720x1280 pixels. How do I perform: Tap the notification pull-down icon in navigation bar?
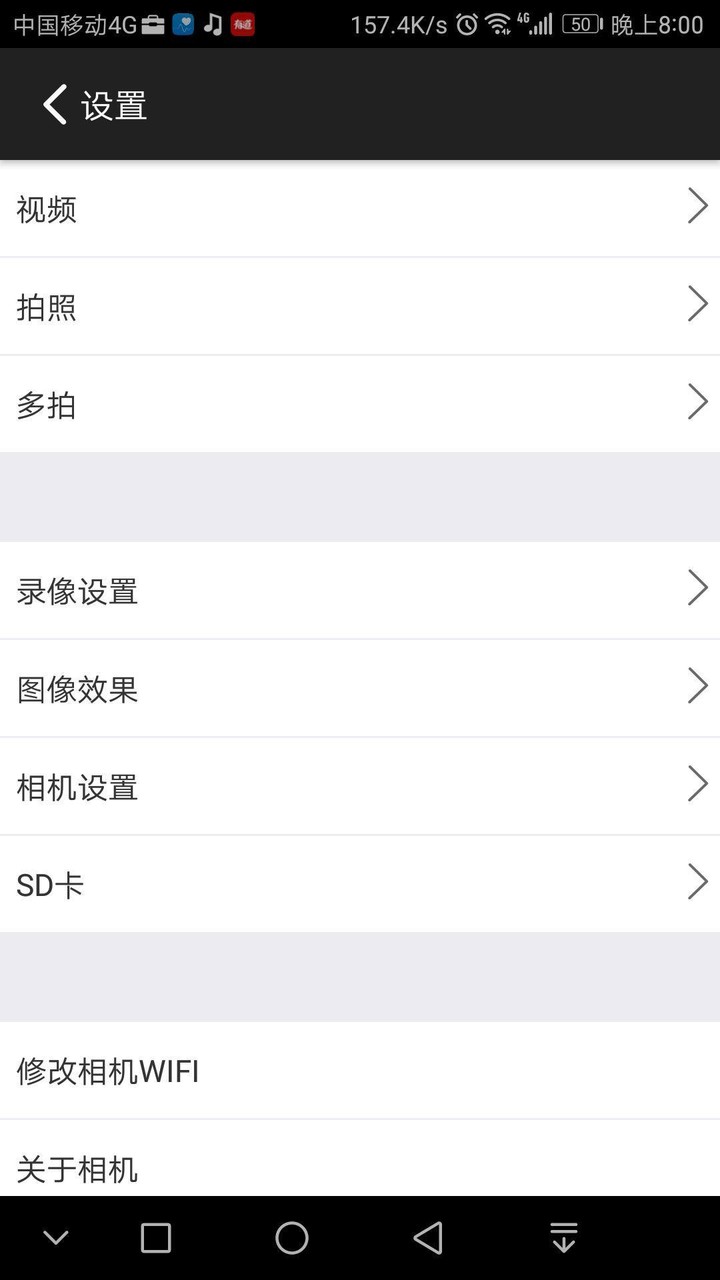tap(564, 1237)
